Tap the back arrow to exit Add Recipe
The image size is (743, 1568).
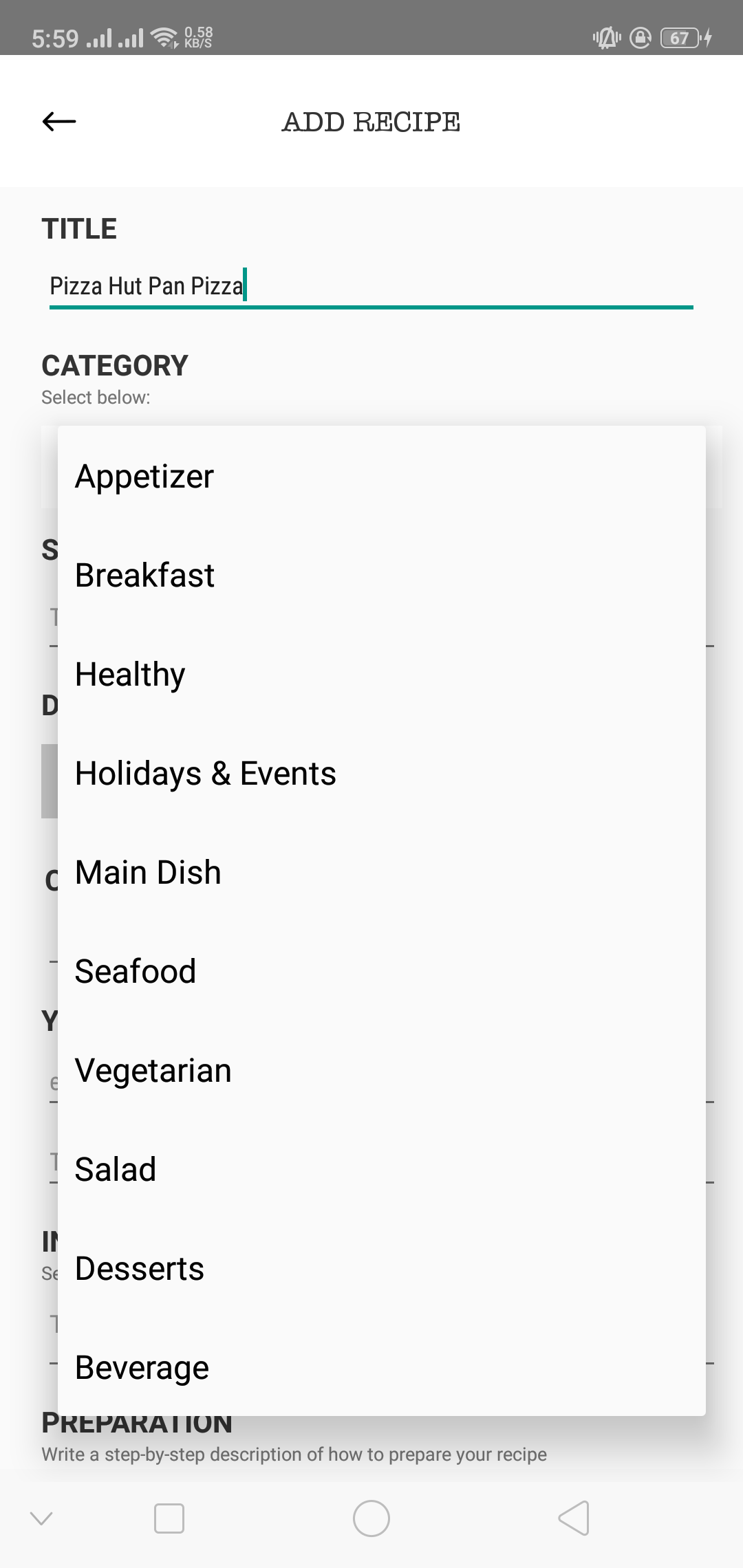[58, 122]
